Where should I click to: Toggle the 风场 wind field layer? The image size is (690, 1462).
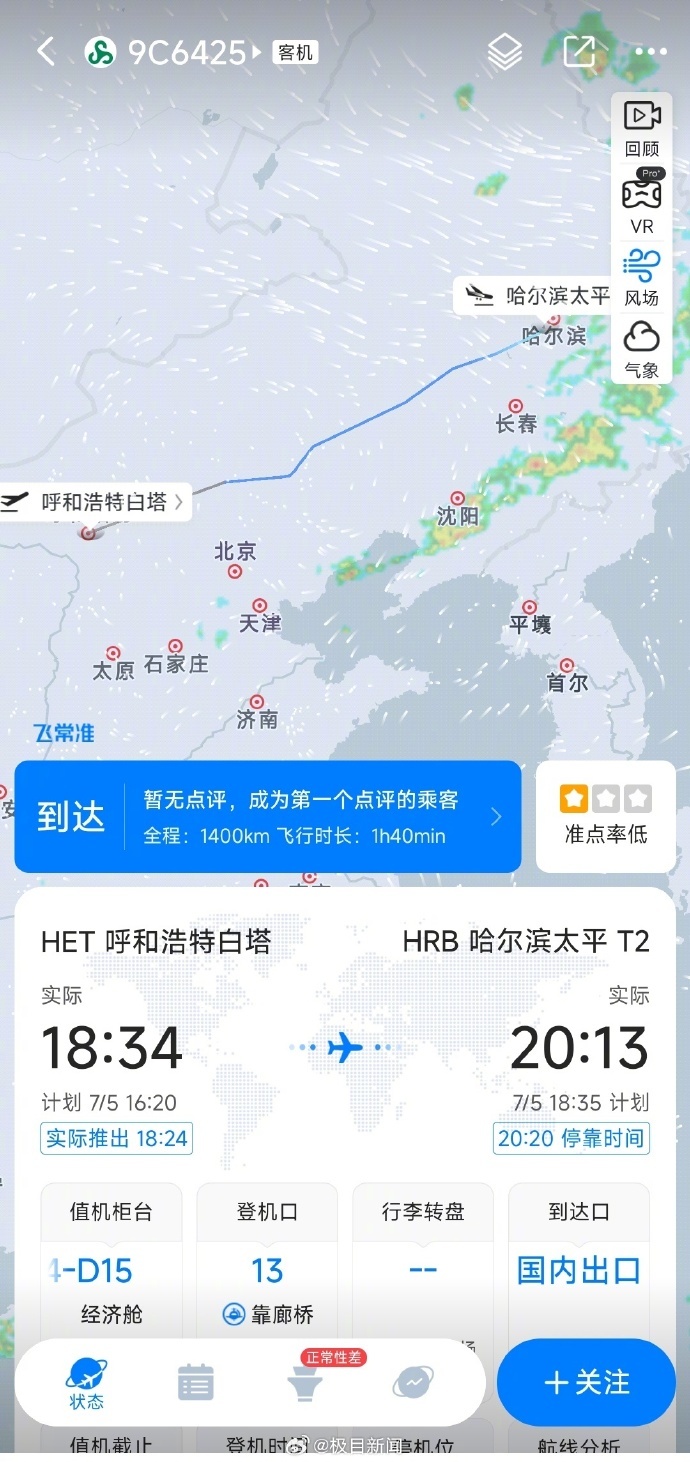(642, 278)
